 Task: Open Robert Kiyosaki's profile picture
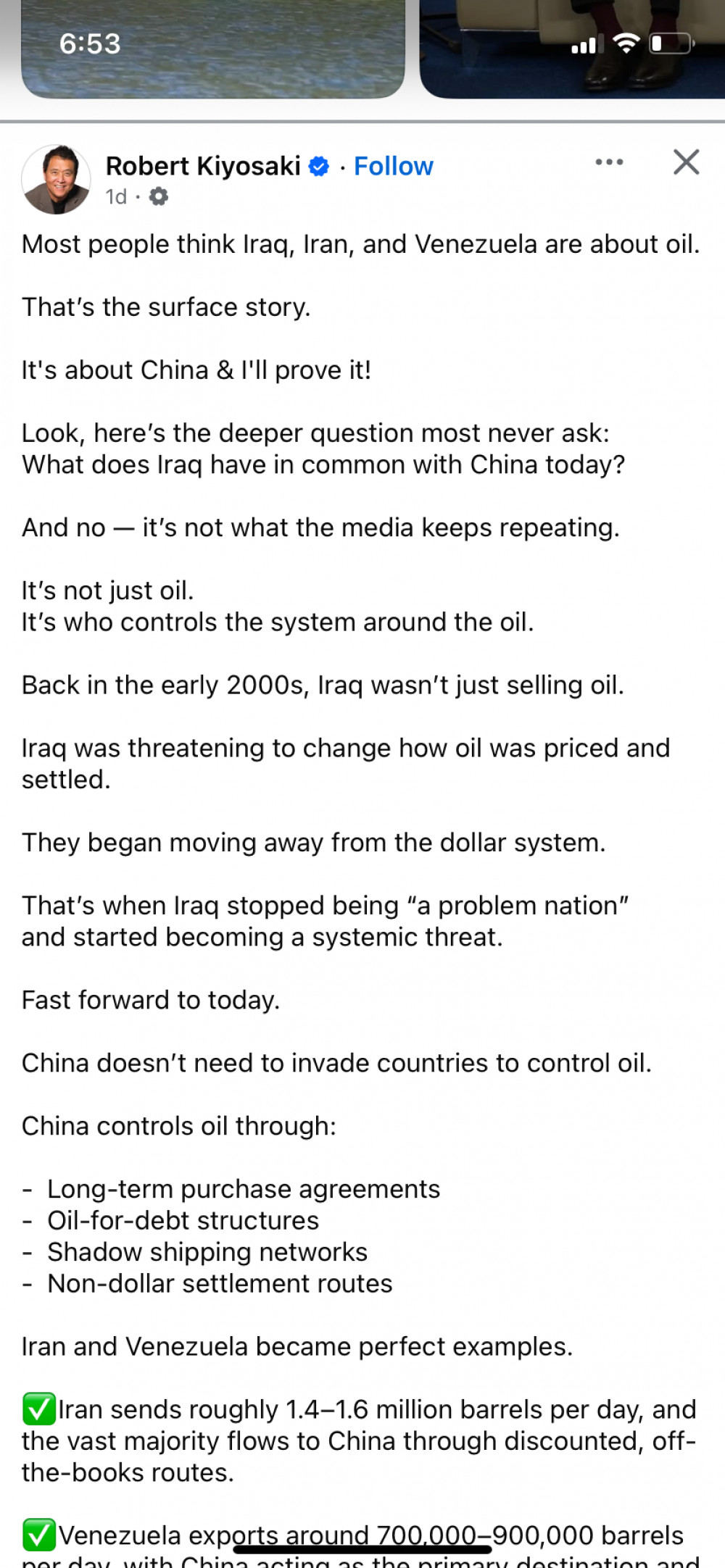click(x=56, y=180)
